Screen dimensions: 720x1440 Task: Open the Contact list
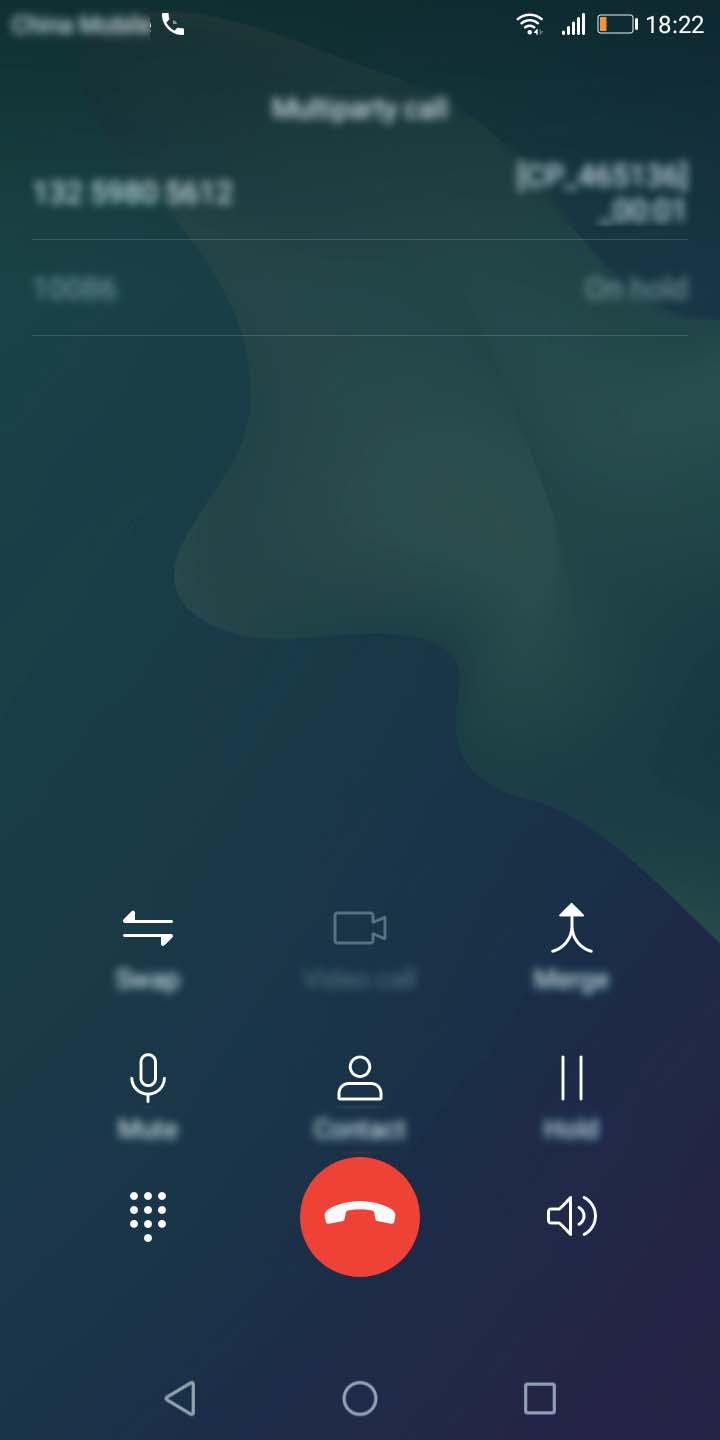[x=360, y=1096]
